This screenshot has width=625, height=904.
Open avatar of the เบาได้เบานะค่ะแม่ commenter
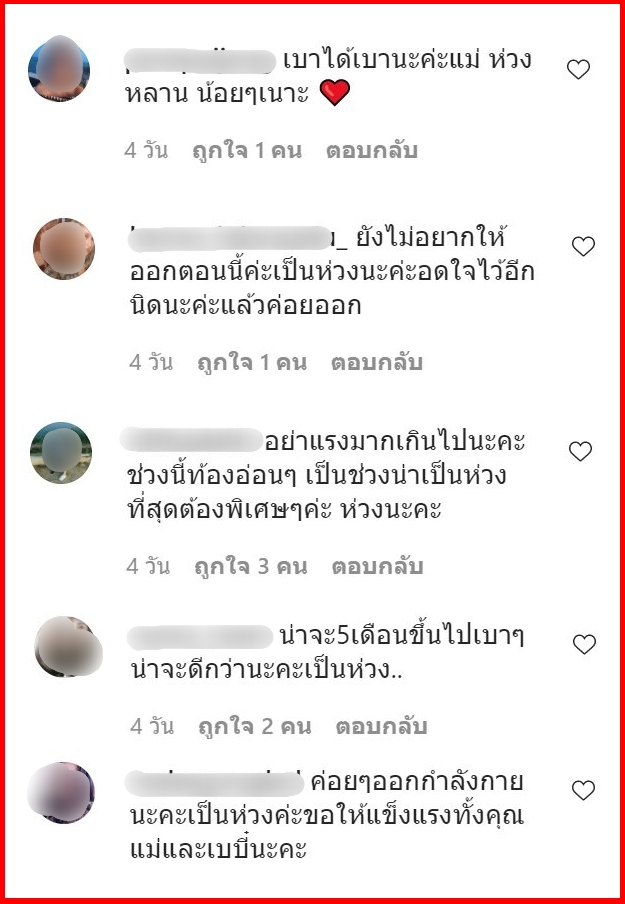58,69
